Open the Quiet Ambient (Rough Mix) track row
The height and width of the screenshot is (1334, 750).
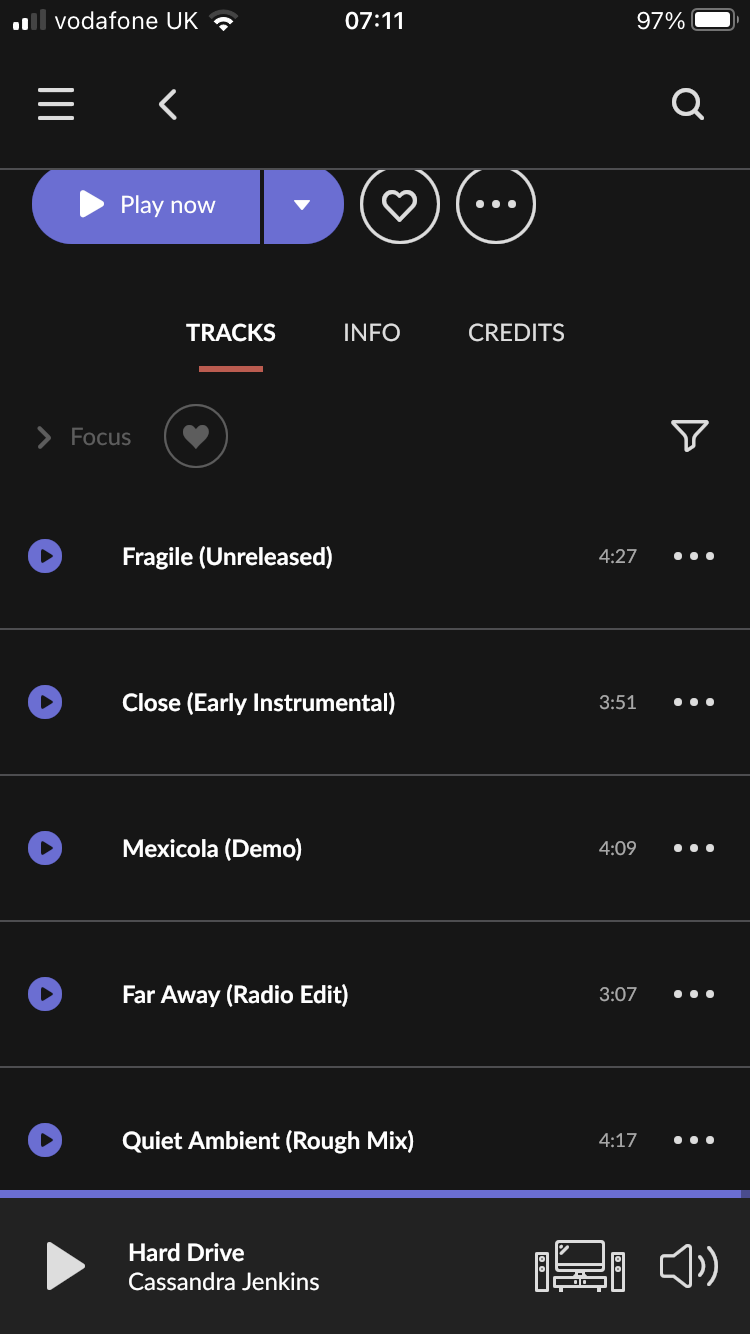(268, 1140)
